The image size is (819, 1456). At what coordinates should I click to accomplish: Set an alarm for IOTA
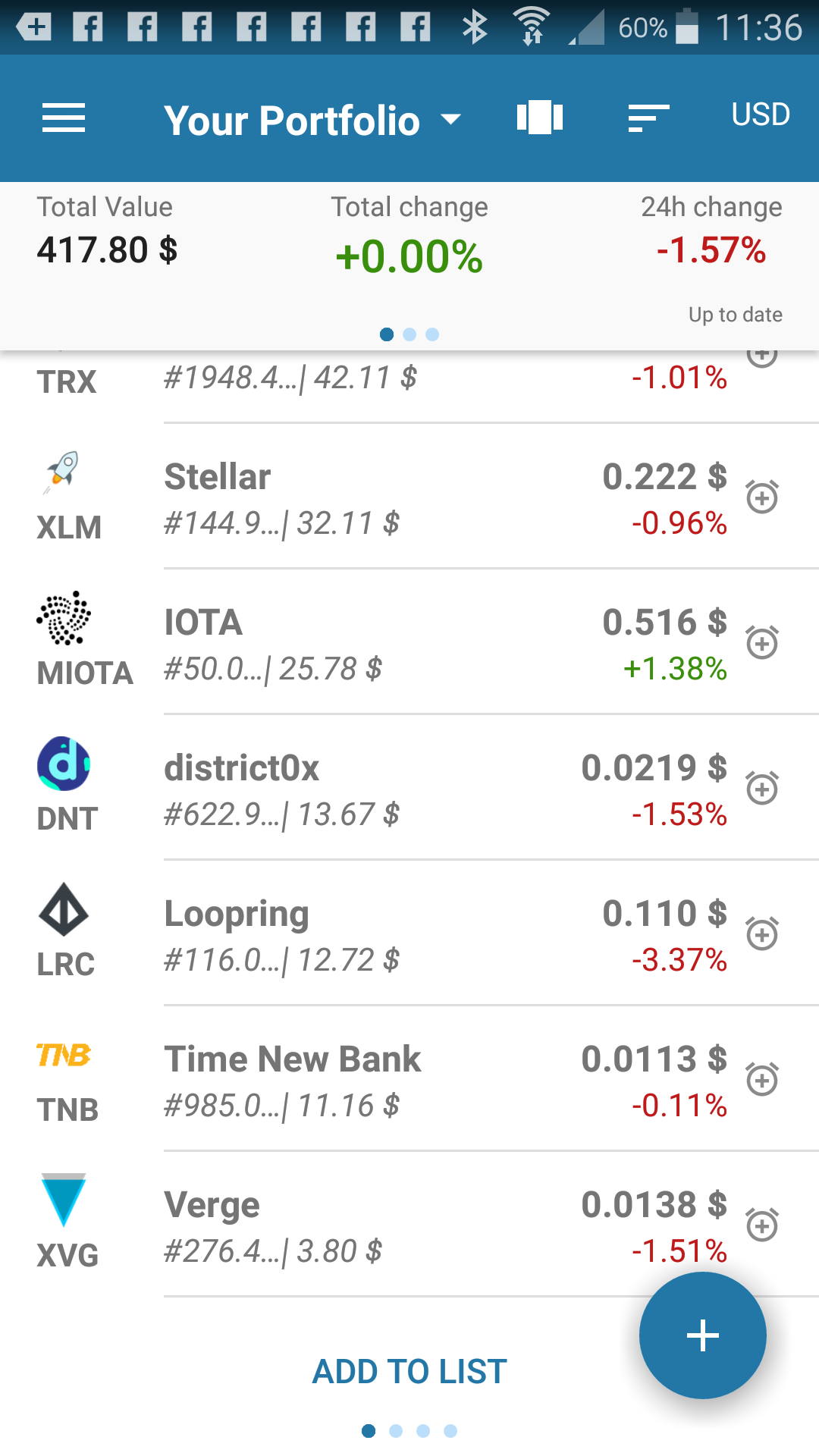762,643
